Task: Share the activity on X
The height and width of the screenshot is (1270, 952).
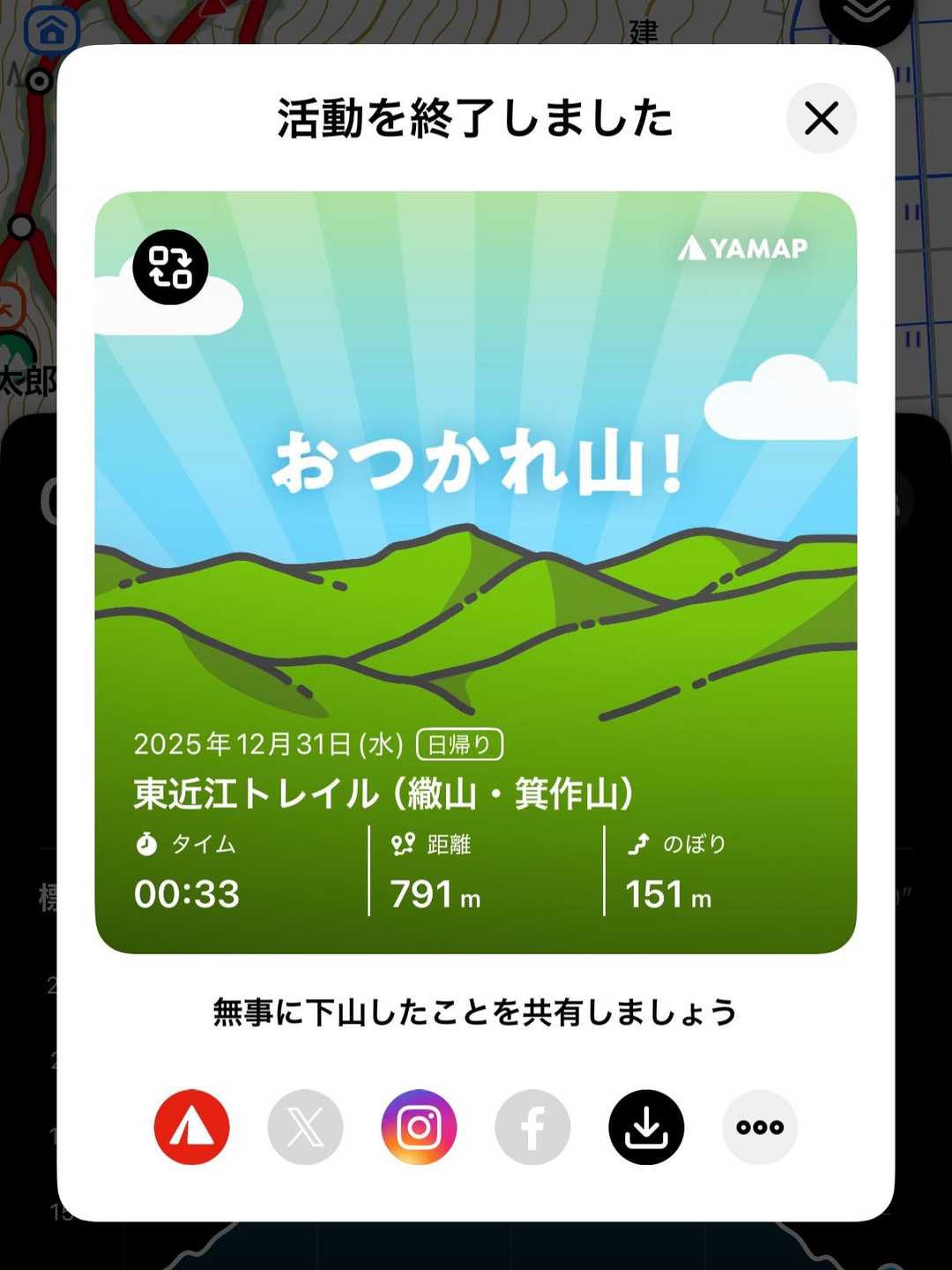Action: (x=305, y=1127)
